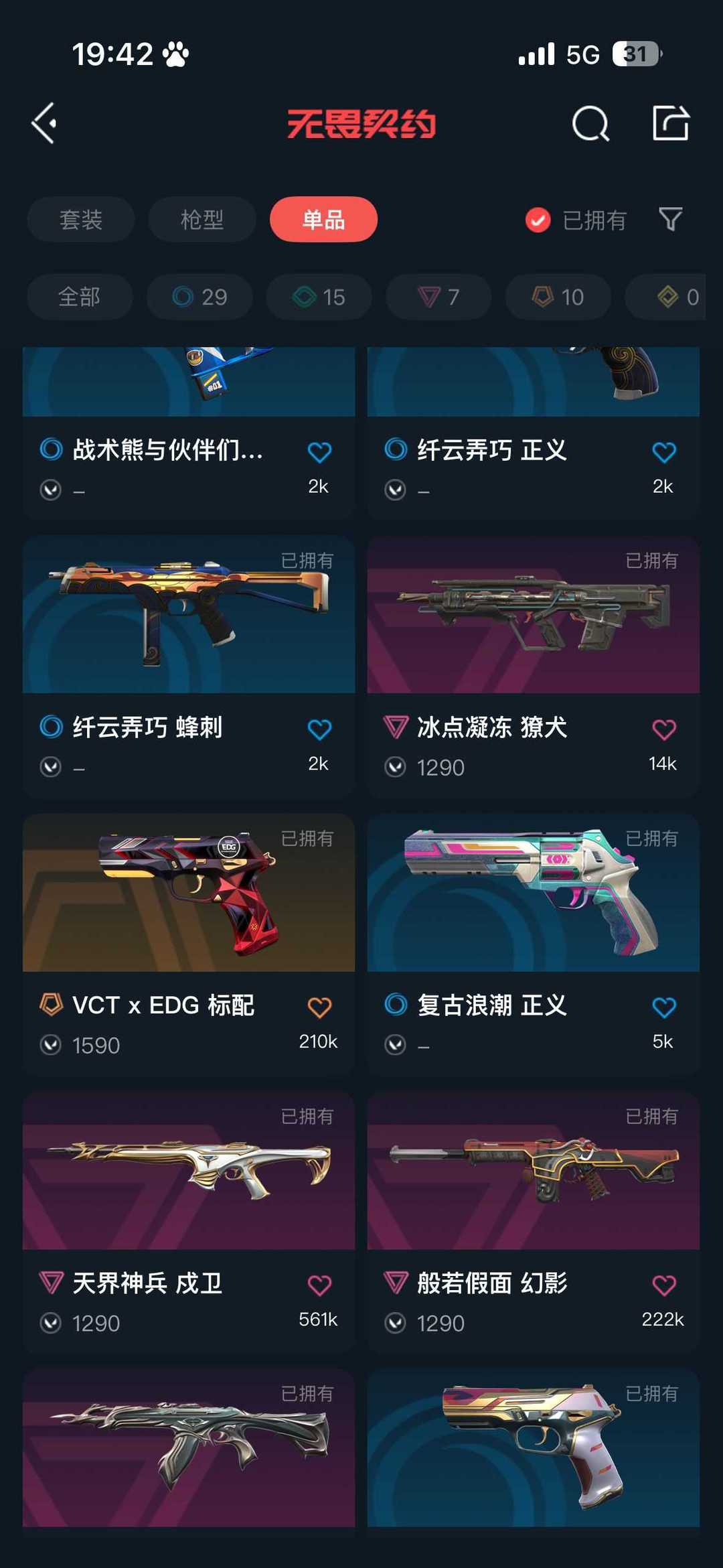The width and height of the screenshot is (723, 1568).
Task: Like the 纤云弄巧 正义 skin
Action: click(664, 452)
